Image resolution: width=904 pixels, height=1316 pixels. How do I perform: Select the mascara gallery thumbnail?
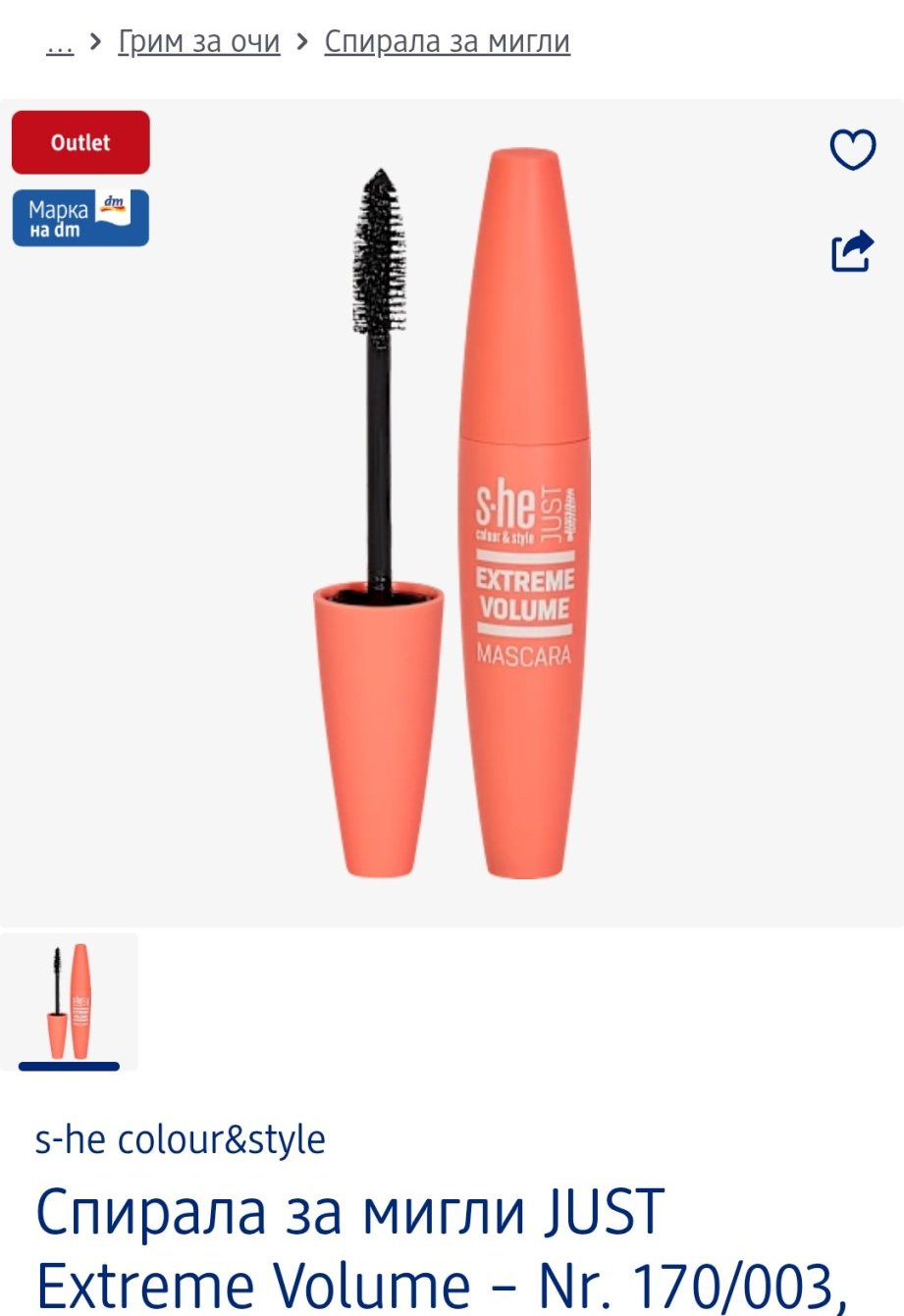69,1001
